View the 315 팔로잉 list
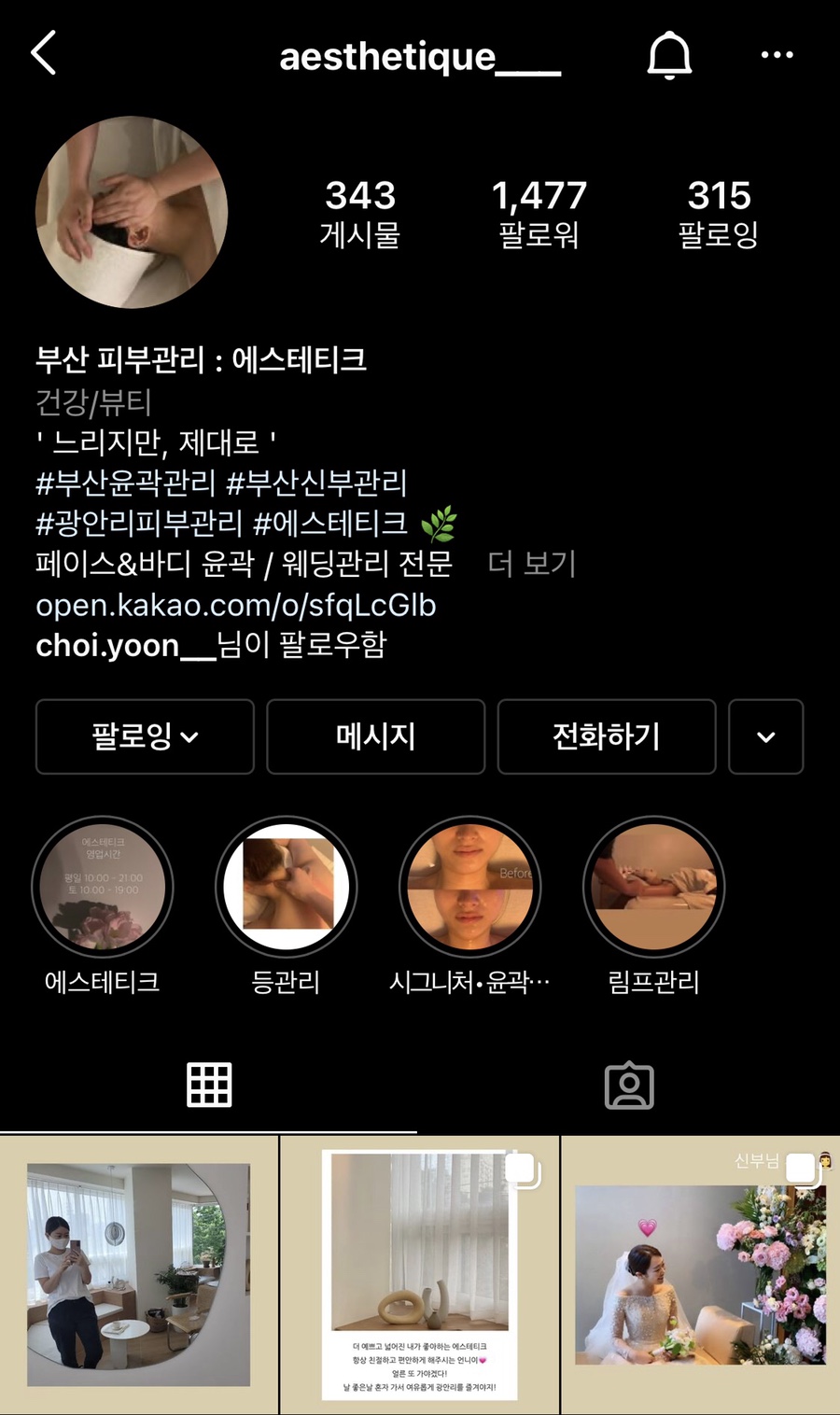 click(718, 214)
